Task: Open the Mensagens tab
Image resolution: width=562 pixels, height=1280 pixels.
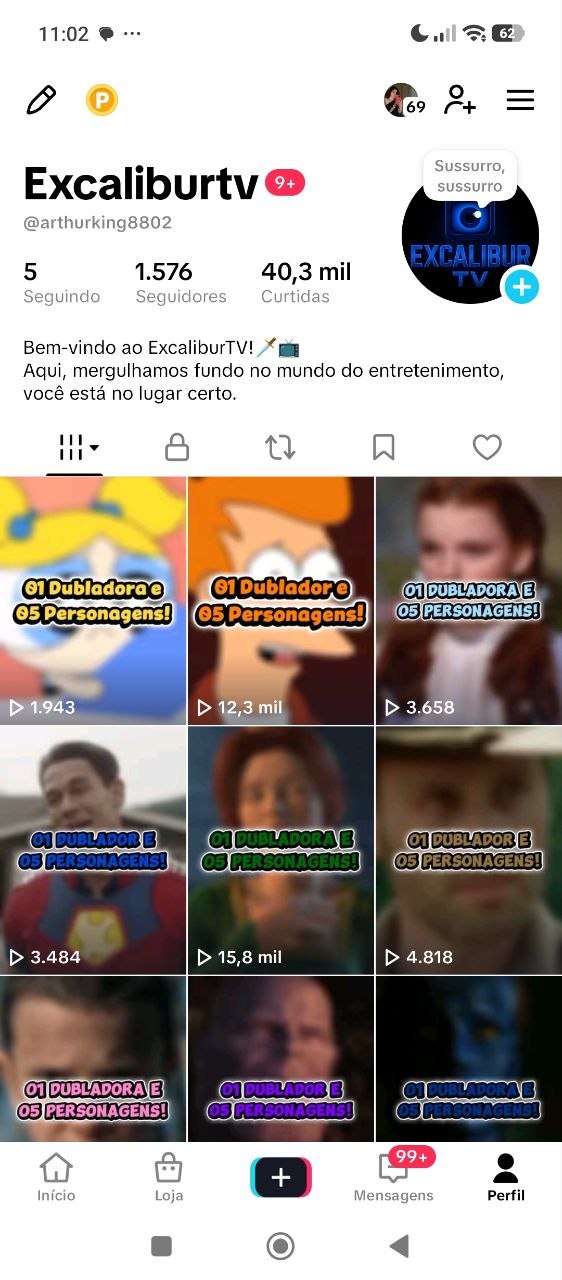Action: [394, 1177]
